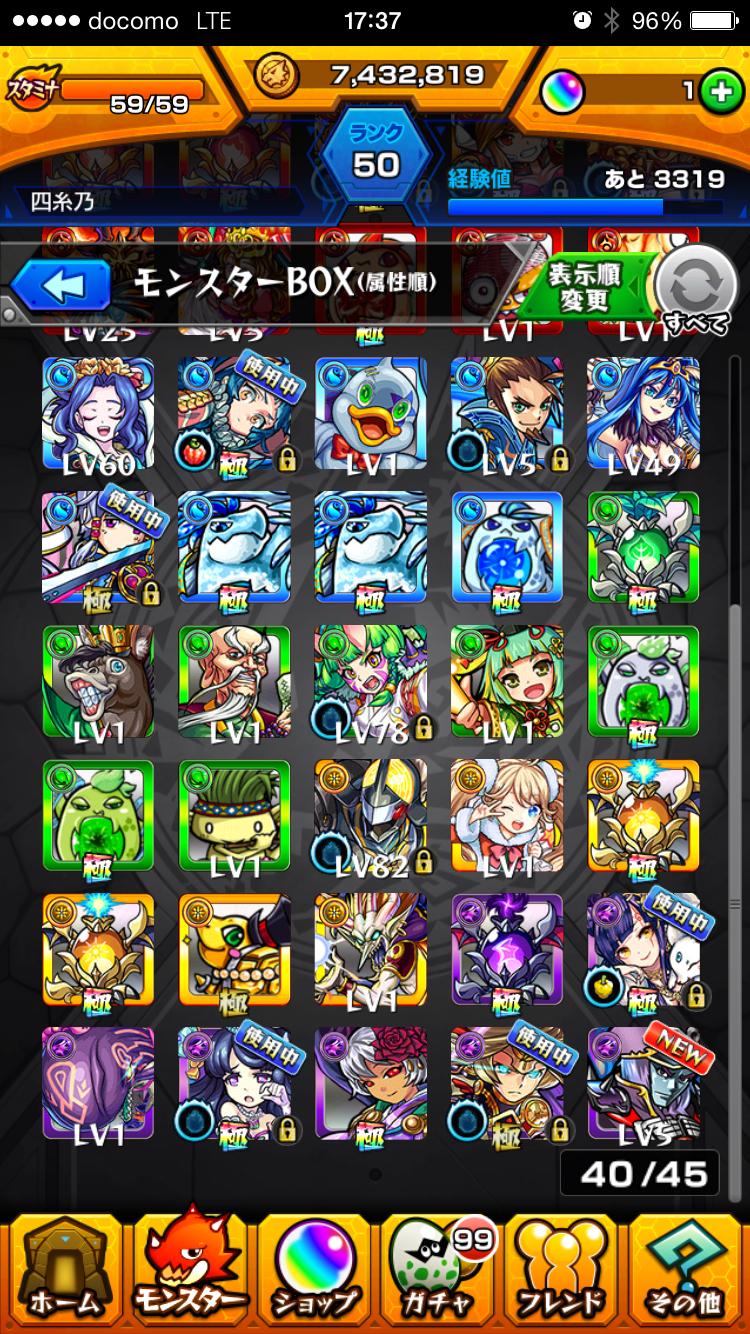Select the NEW LV5 dark monster
This screenshot has width=750, height=1334.
[x=643, y=1084]
